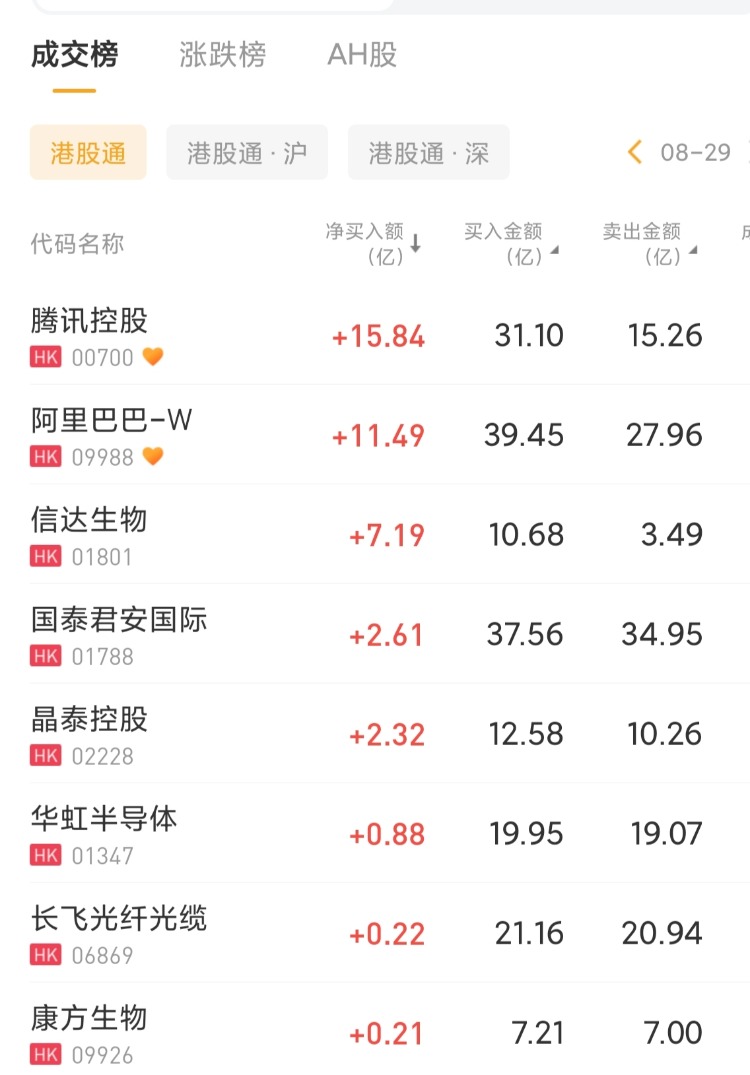Filter by 港股通·深
Image resolution: width=750 pixels, height=1075 pixels.
[428, 153]
